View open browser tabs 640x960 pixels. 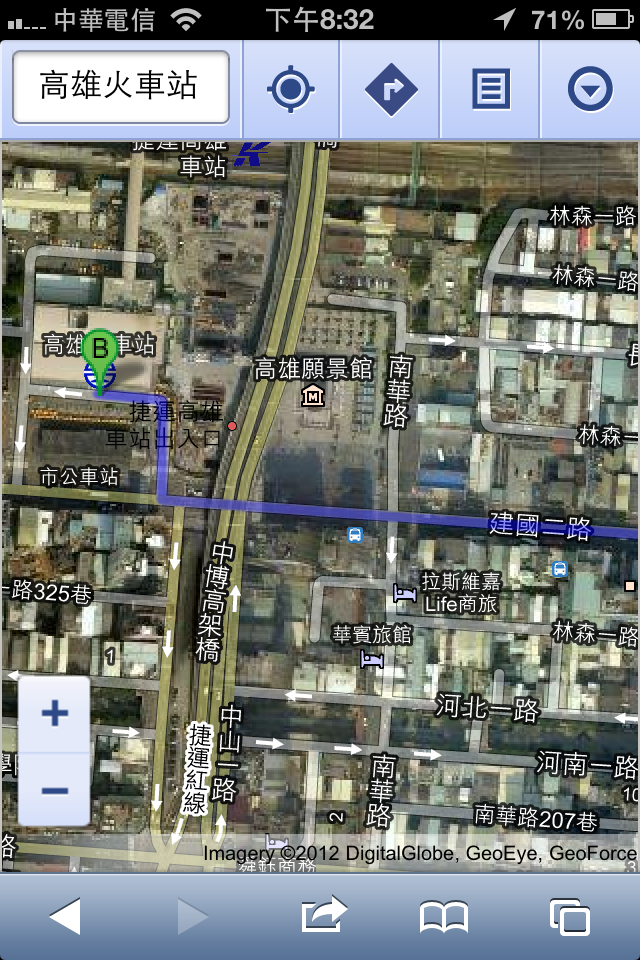pos(569,916)
